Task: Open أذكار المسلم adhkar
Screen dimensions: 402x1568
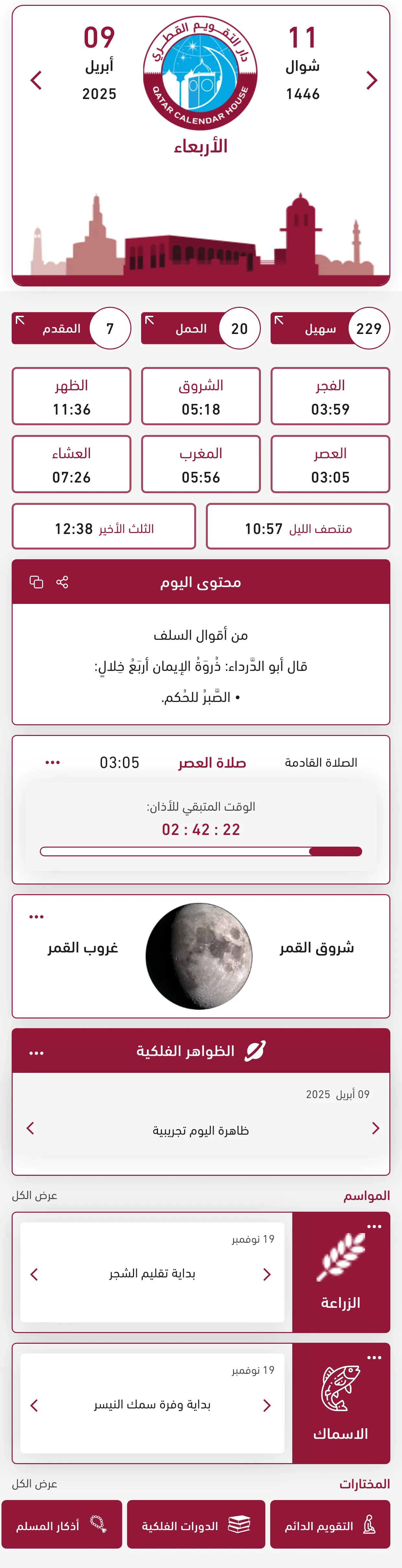Action: coord(61,1524)
